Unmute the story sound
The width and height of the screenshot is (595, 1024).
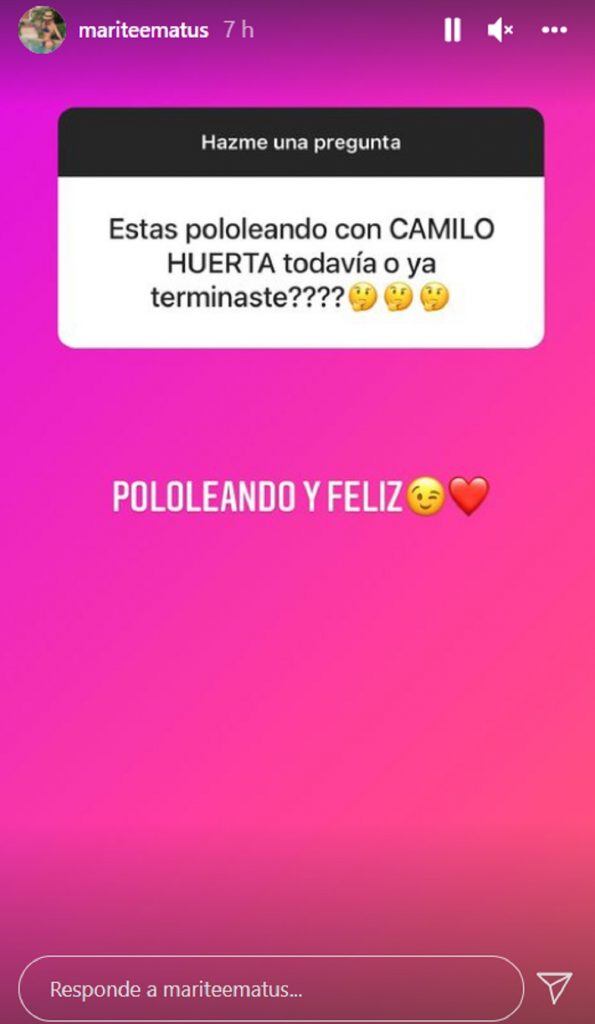(x=500, y=30)
